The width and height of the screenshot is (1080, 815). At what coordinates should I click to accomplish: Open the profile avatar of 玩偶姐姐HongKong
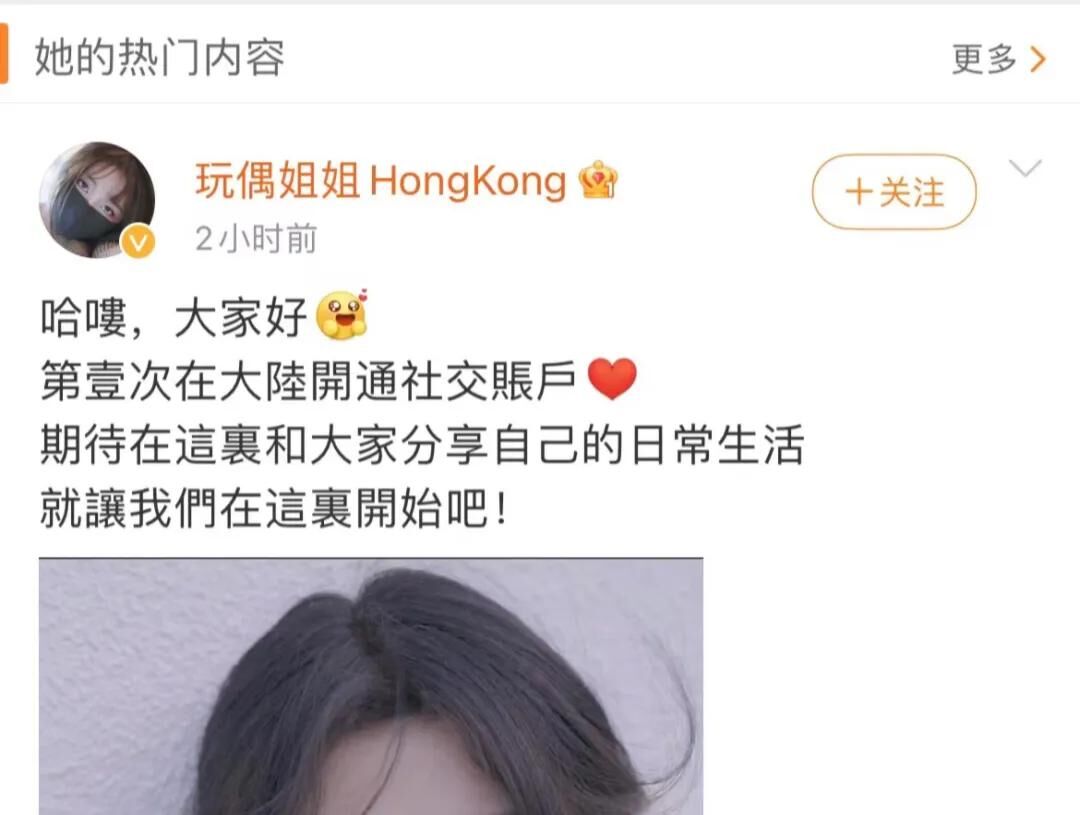[x=97, y=199]
